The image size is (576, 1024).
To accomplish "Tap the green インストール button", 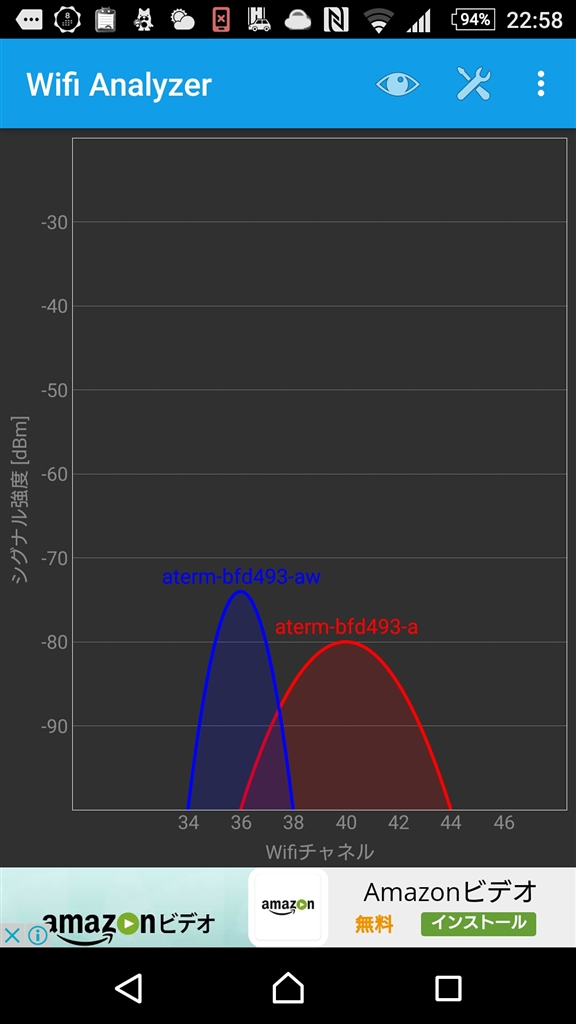I will pyautogui.click(x=478, y=923).
